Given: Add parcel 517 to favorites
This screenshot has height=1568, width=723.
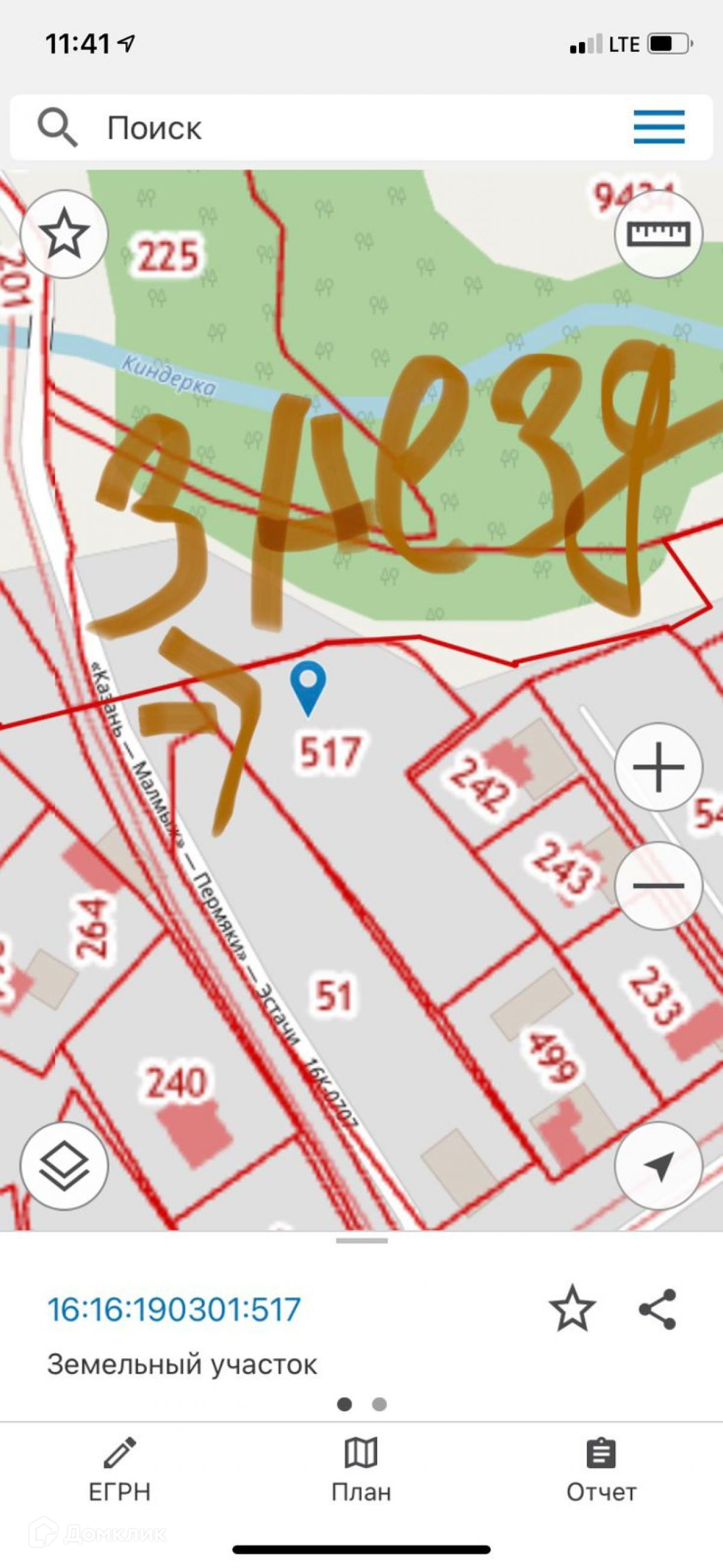Looking at the screenshot, I should coord(571,1309).
